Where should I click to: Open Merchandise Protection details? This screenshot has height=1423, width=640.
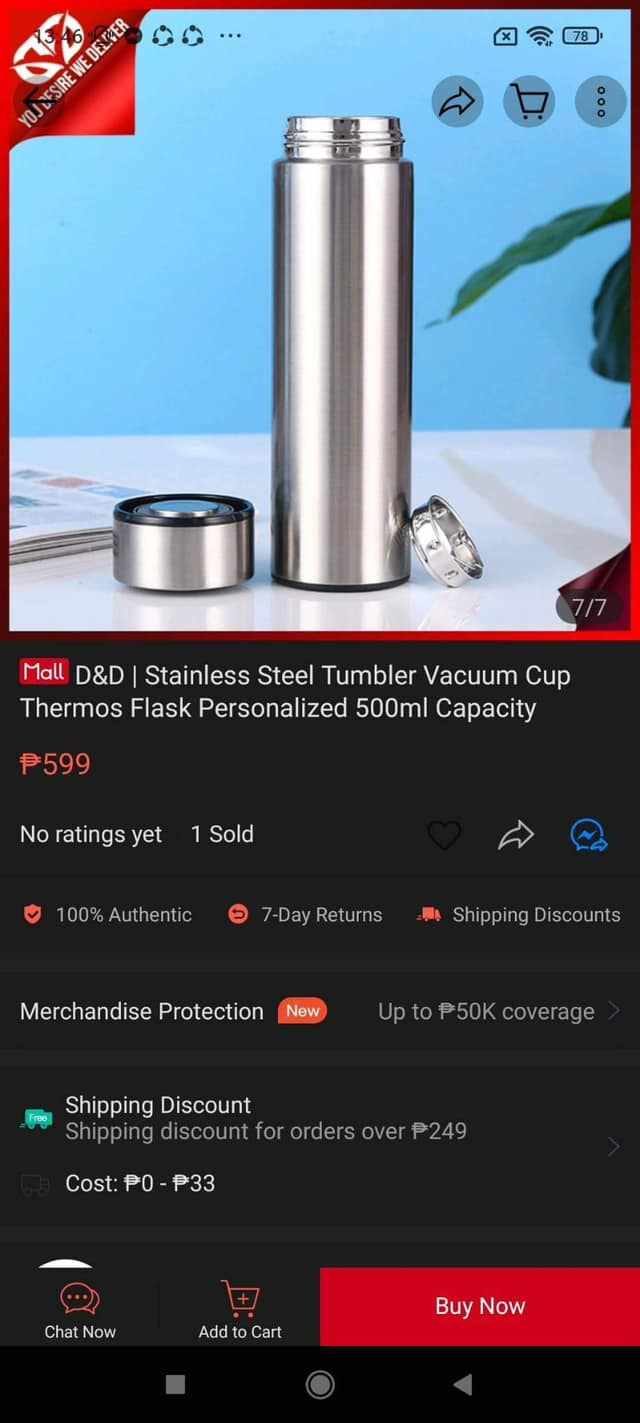click(x=320, y=1011)
